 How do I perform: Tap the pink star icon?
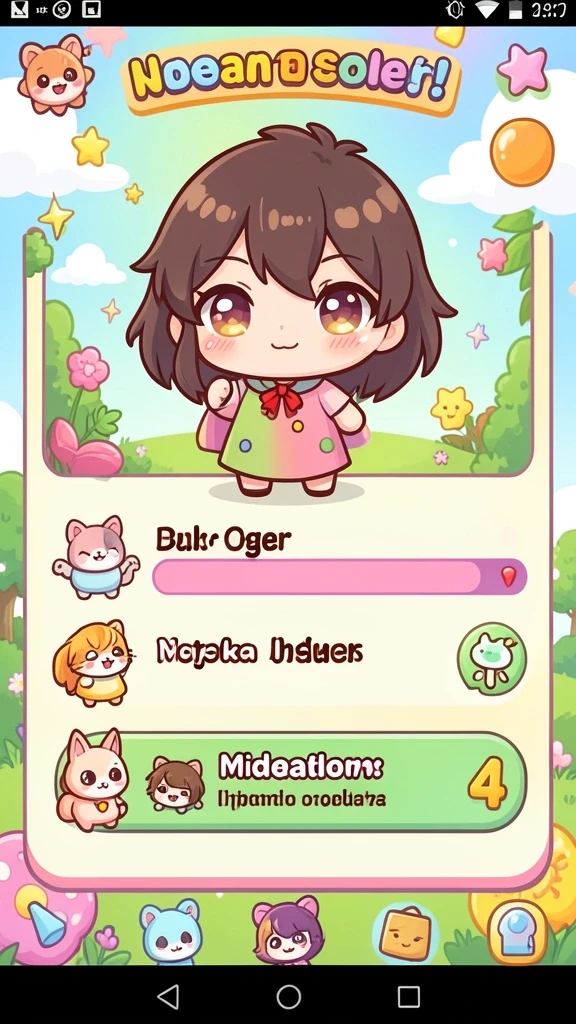pos(522,69)
